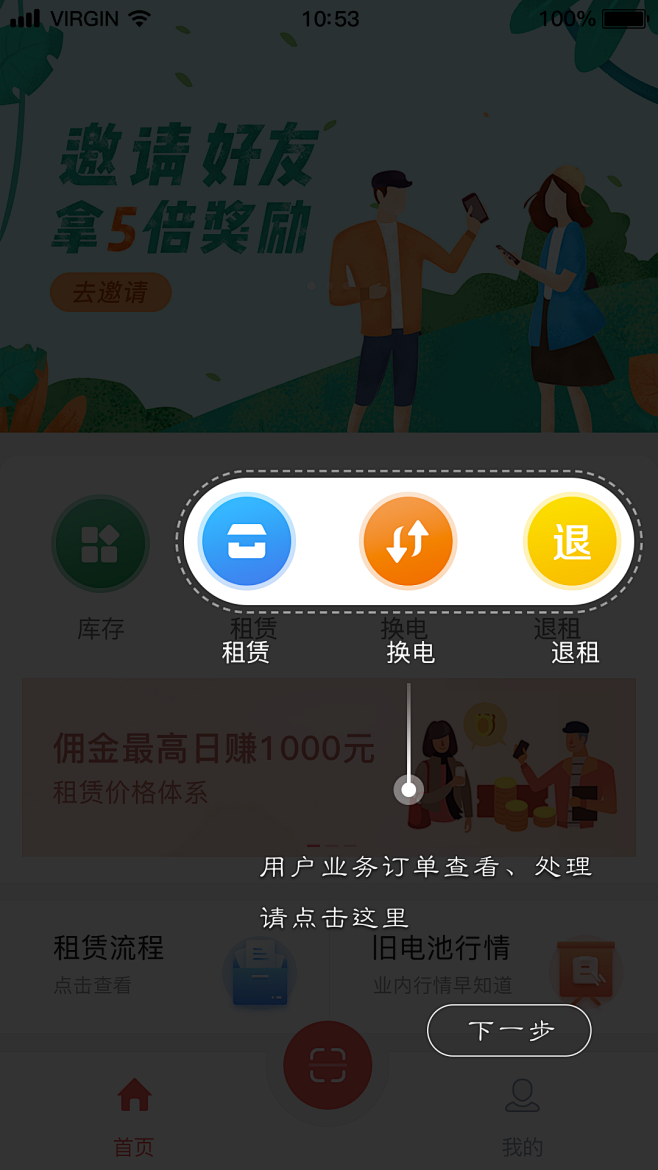Switch to the 我的 tab
This screenshot has height=1170, width=658.
pyautogui.click(x=522, y=1115)
